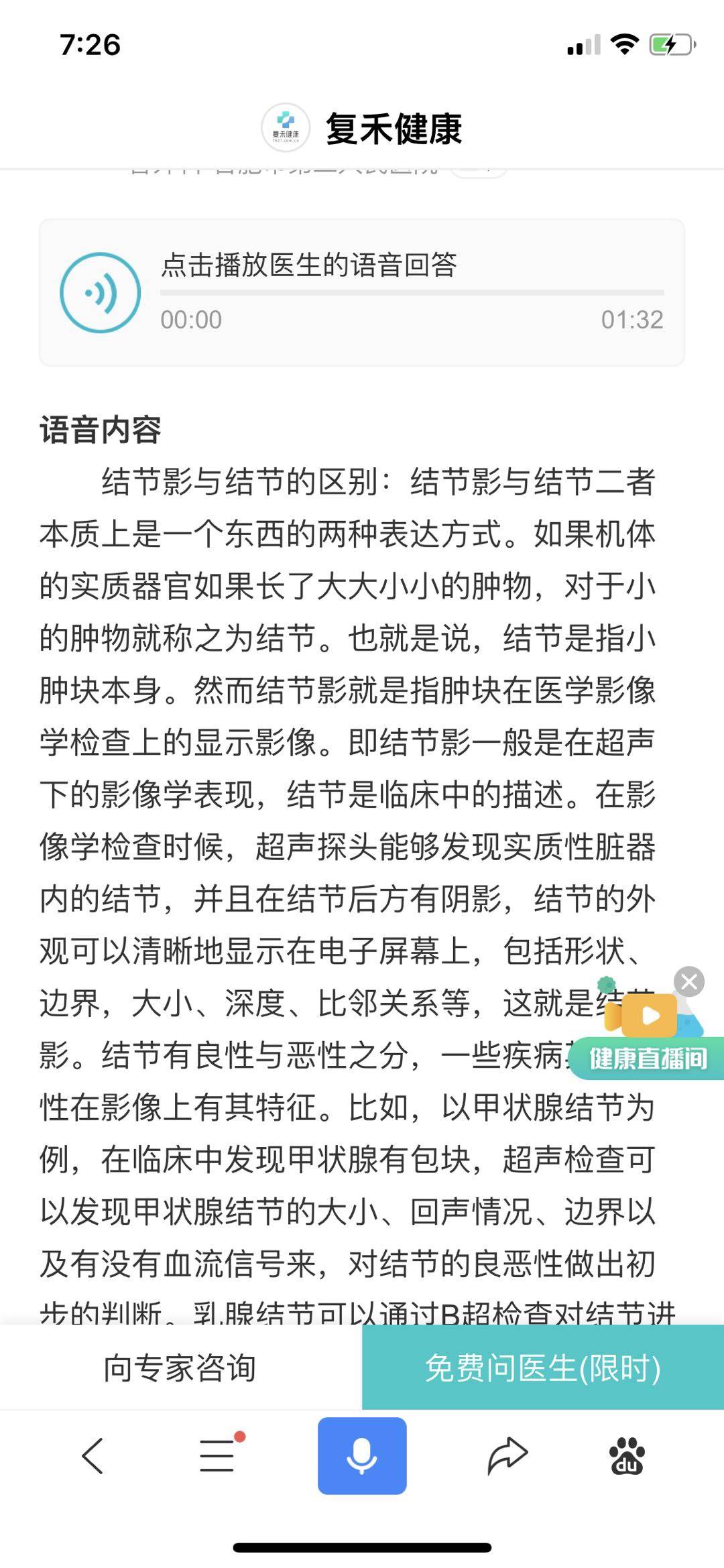
Task: Go back to the previous page
Action: point(93,1456)
